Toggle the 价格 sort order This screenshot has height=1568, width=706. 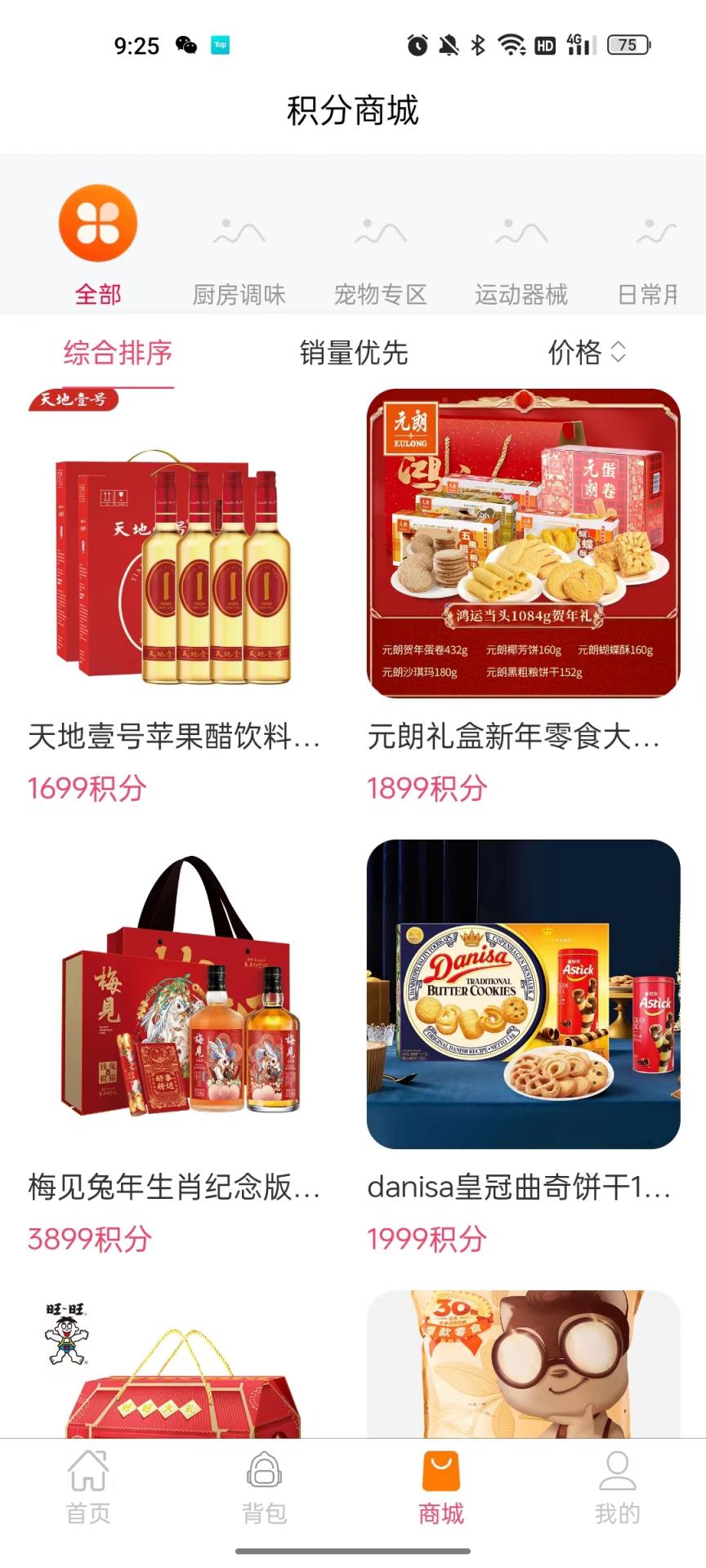[587, 353]
